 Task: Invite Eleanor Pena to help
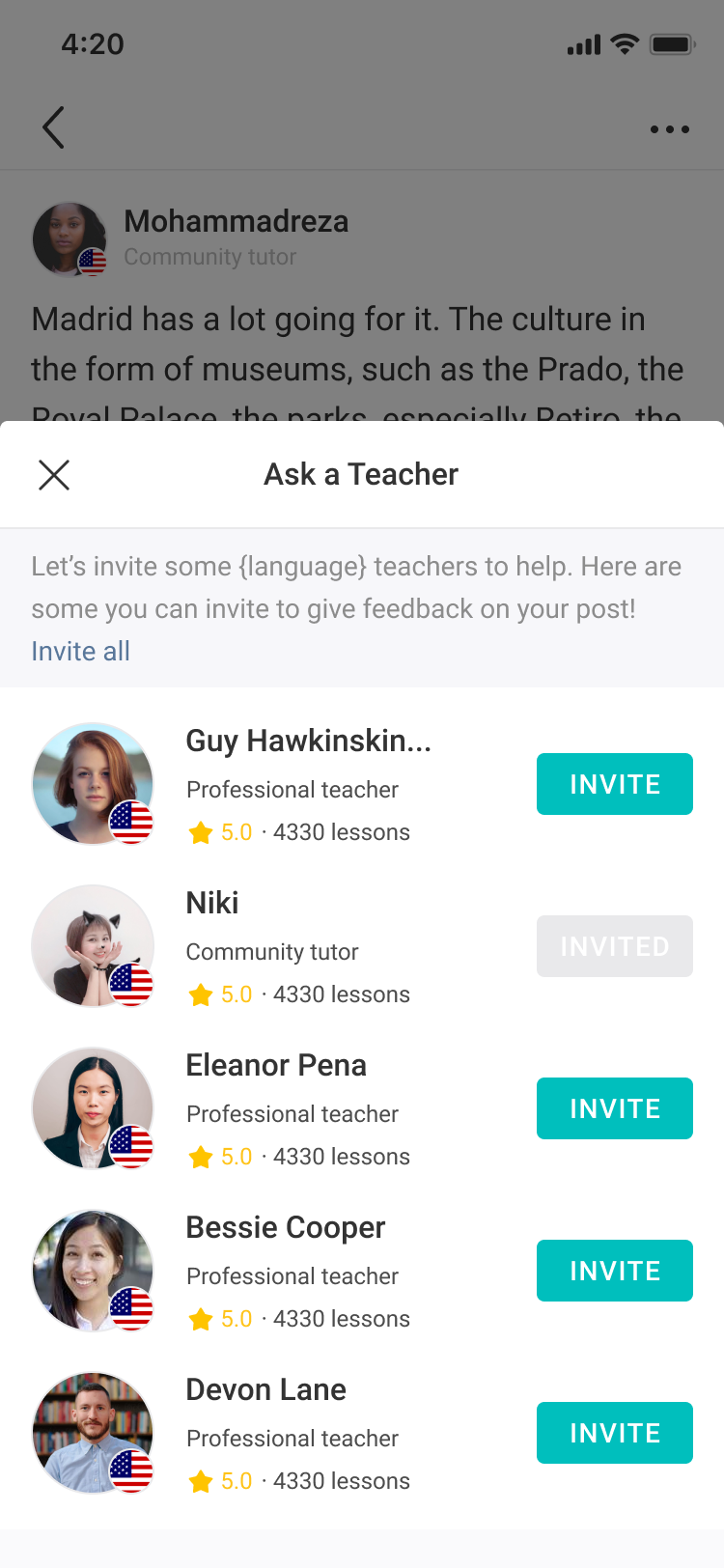[x=614, y=1108]
